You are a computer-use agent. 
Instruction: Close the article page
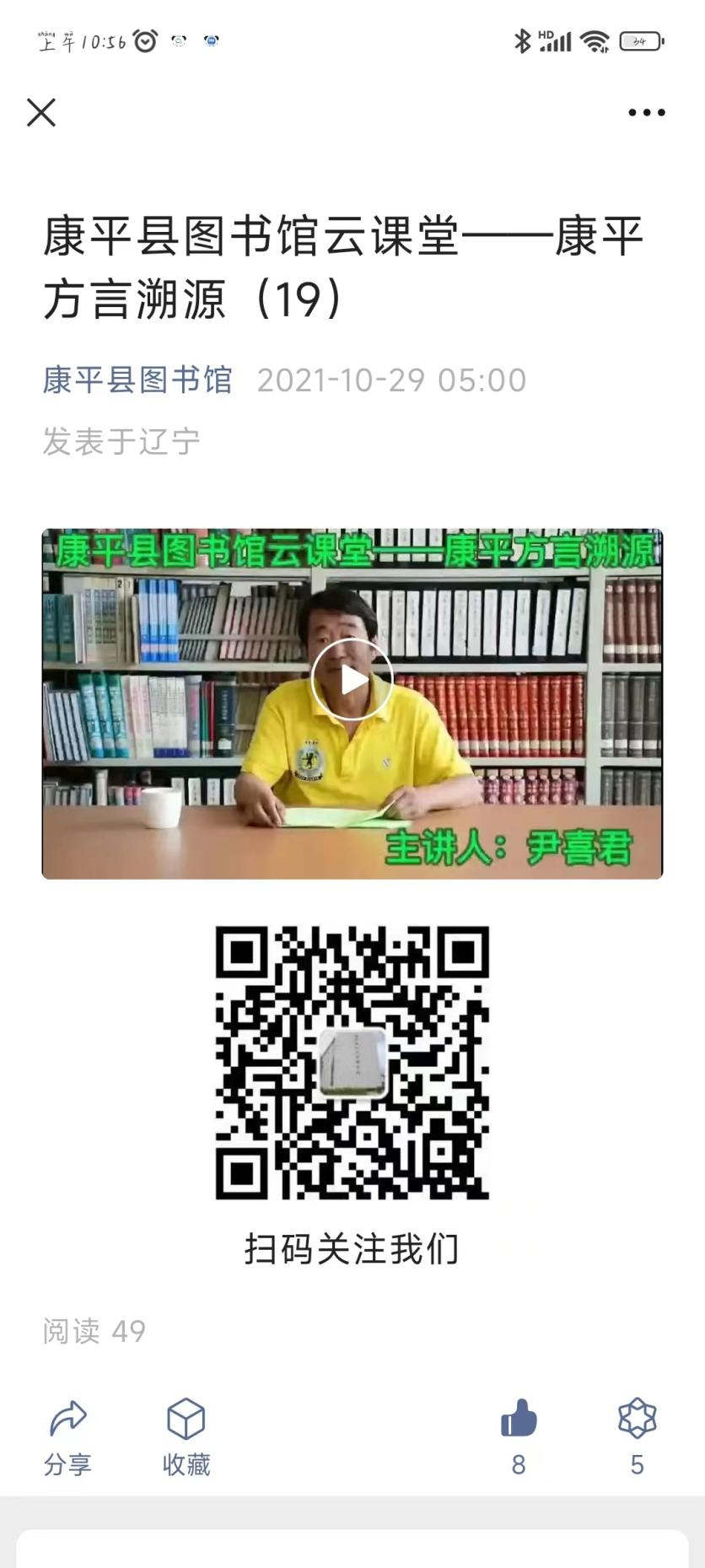click(x=40, y=112)
